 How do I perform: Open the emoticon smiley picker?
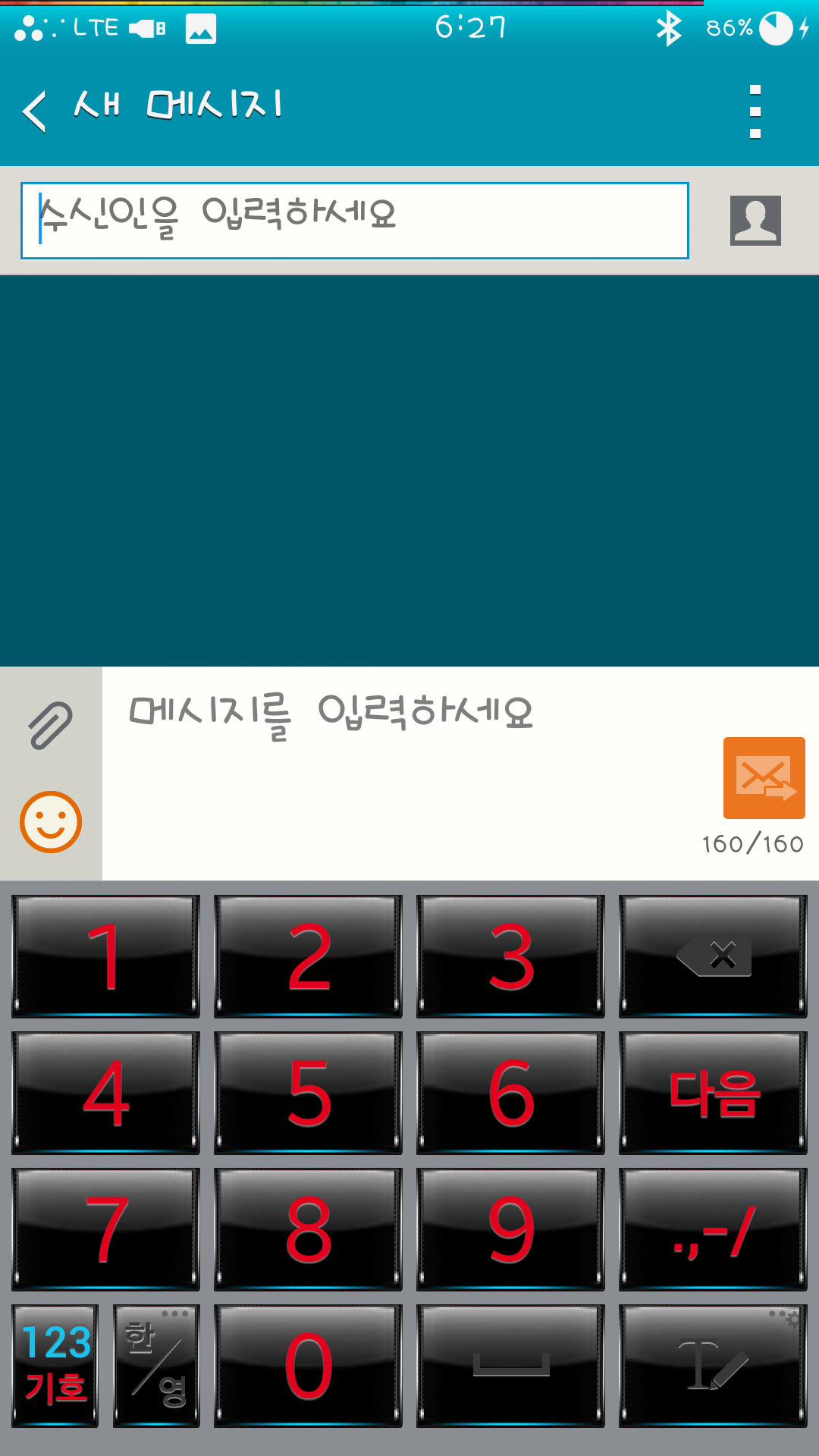51,822
